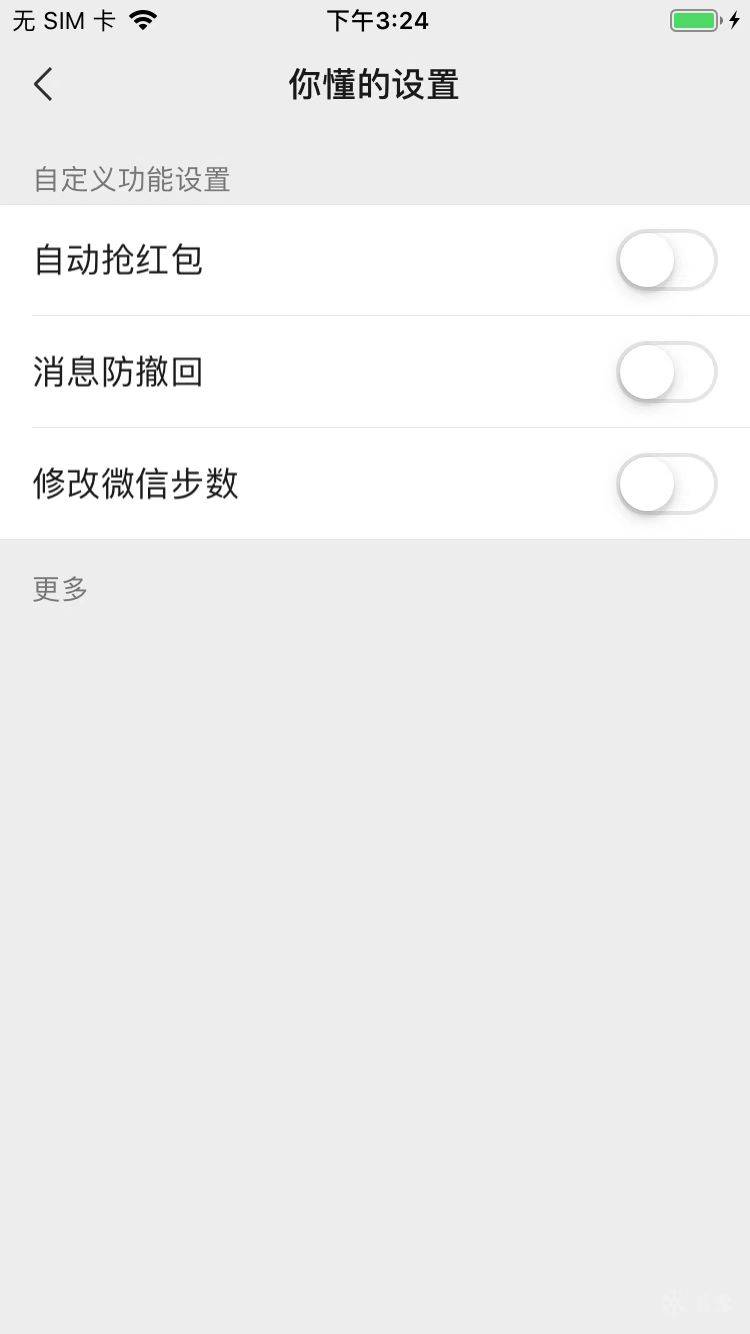Image resolution: width=750 pixels, height=1334 pixels.
Task: Go back from 你懂的设置 page
Action: pos(43,85)
